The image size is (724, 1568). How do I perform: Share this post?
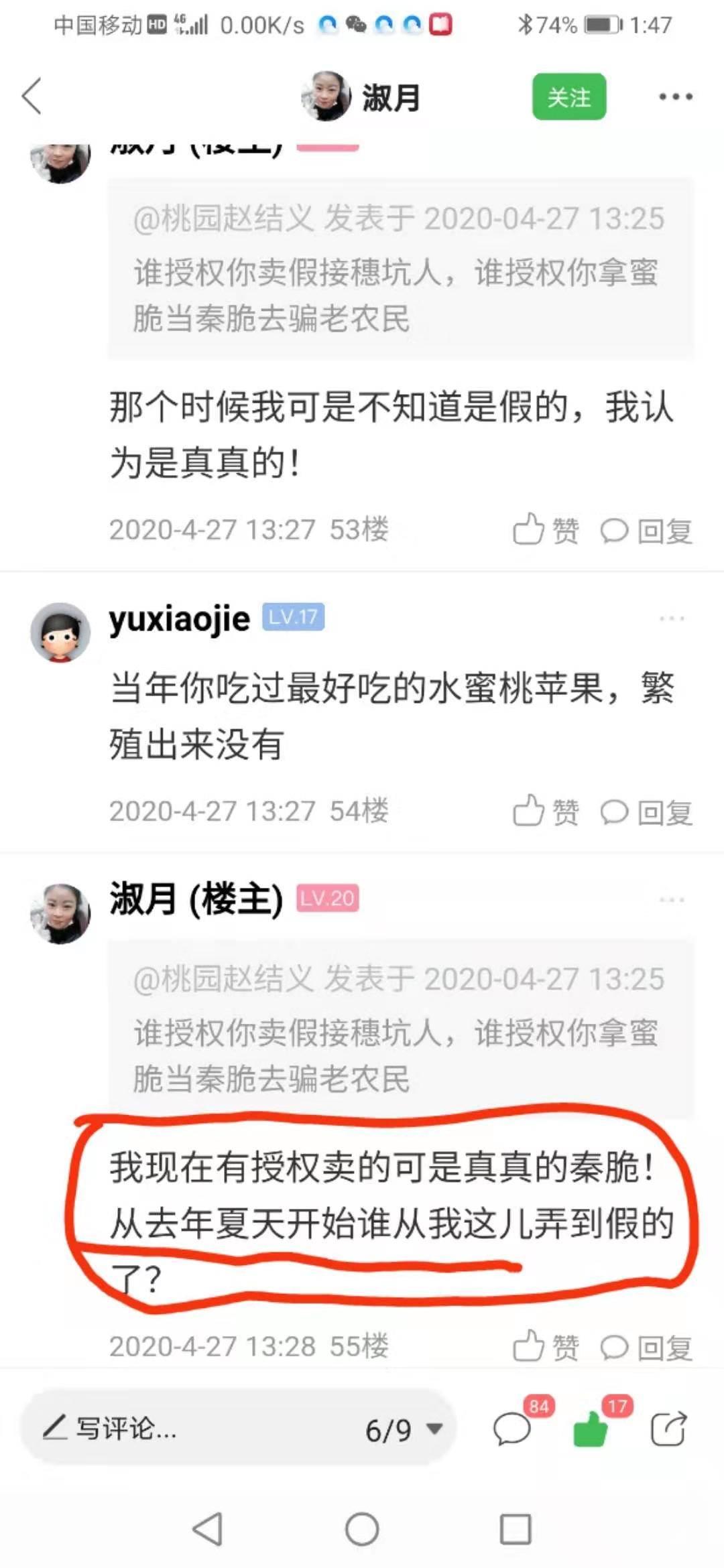pos(669,1428)
